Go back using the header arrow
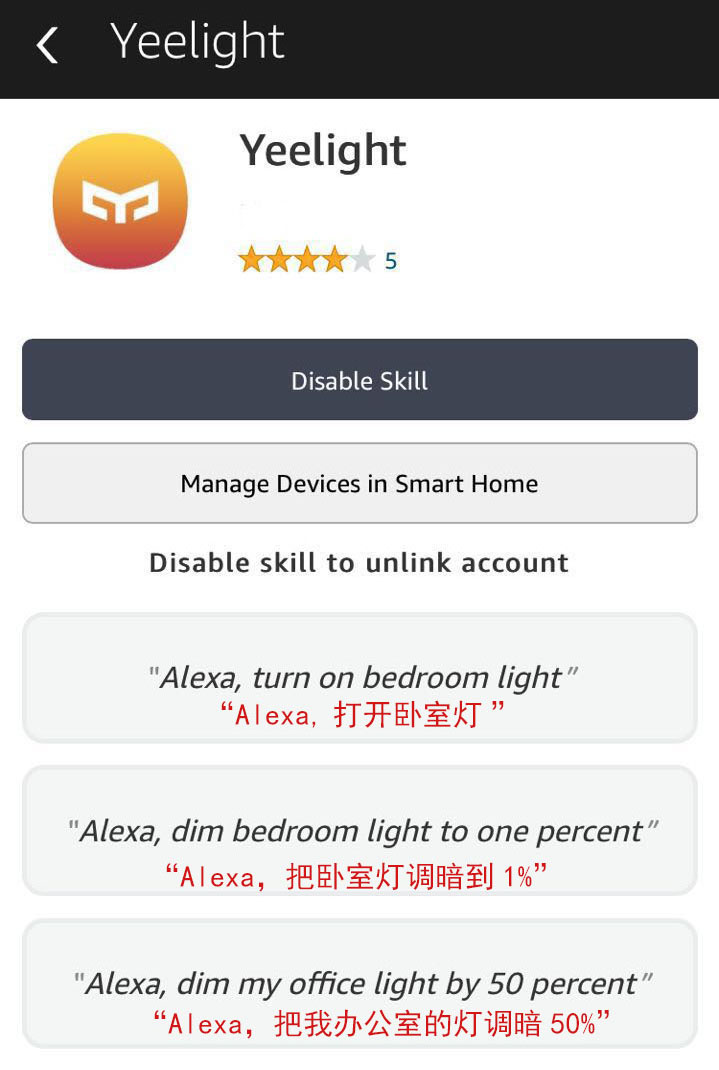The width and height of the screenshot is (719, 1070). [47, 46]
